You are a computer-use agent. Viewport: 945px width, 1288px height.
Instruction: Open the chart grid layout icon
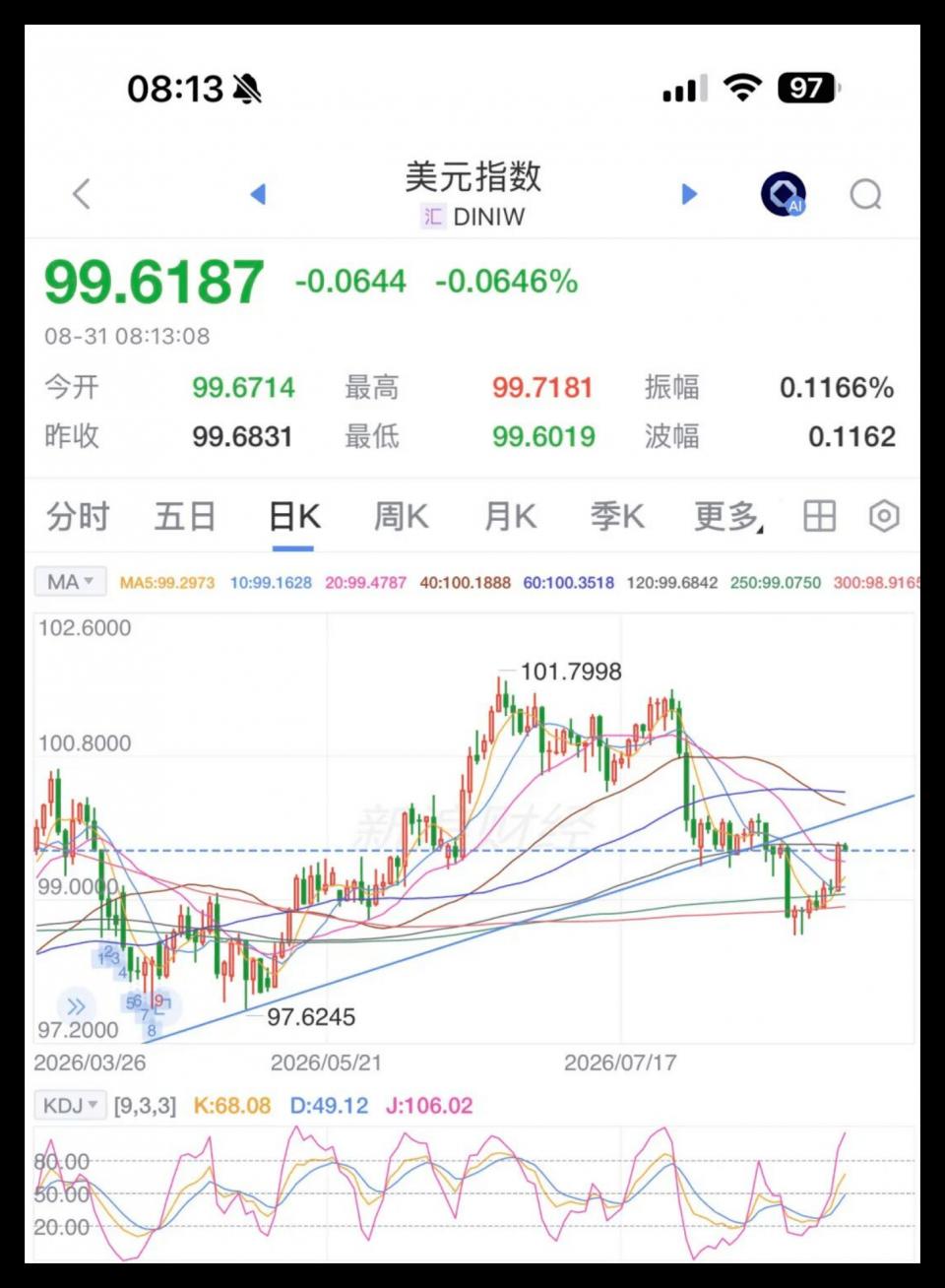(x=819, y=515)
